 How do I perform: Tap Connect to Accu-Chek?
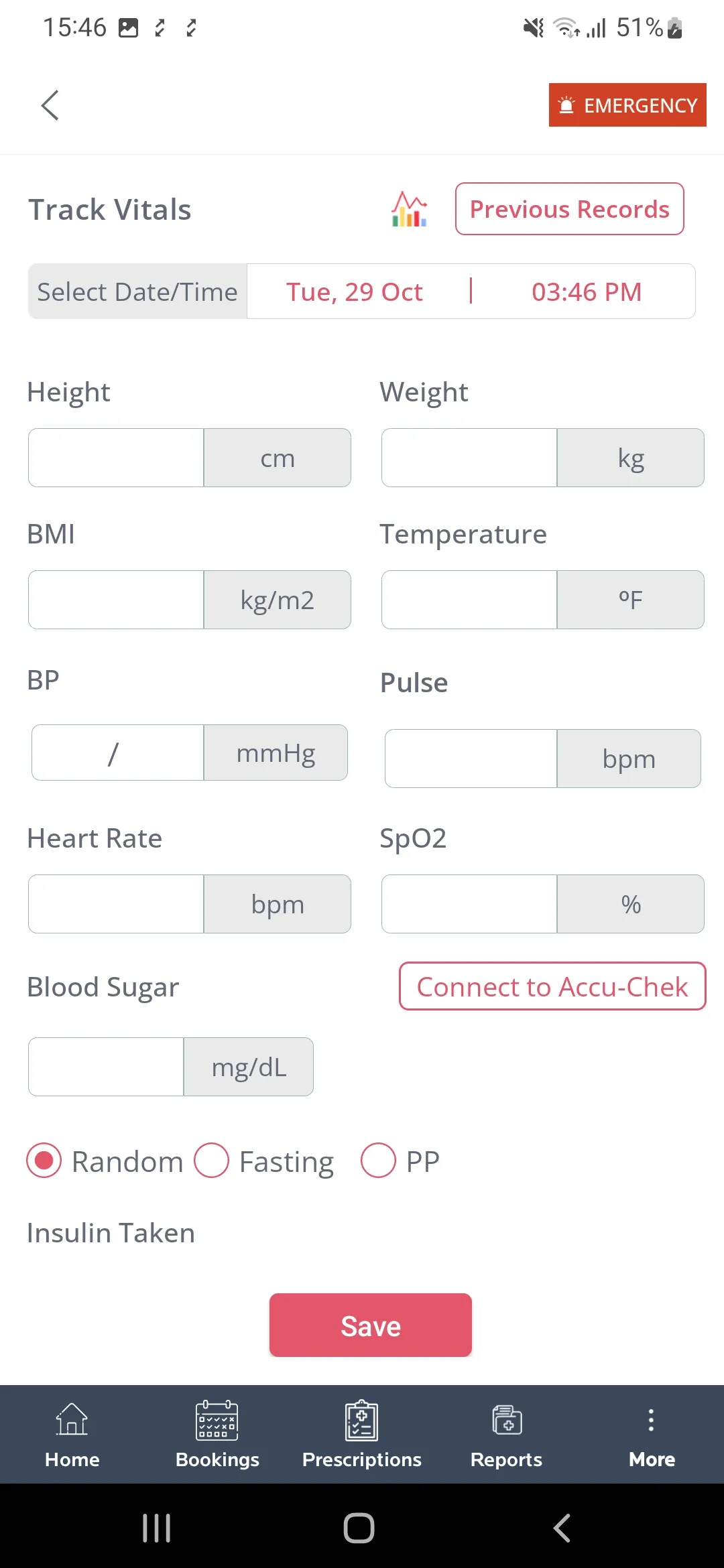click(552, 986)
